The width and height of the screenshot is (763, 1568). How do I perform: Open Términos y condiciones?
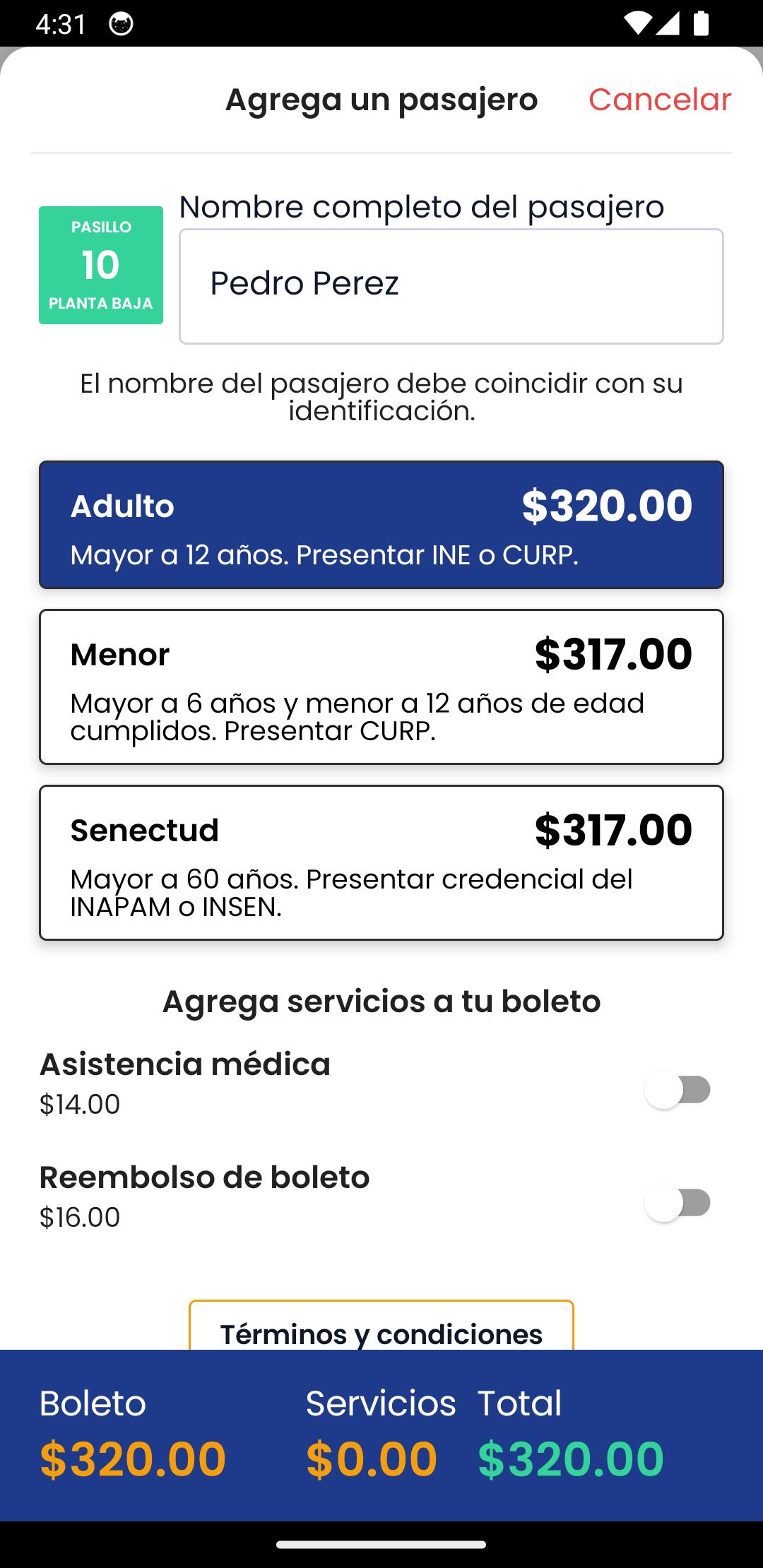pos(381,1326)
